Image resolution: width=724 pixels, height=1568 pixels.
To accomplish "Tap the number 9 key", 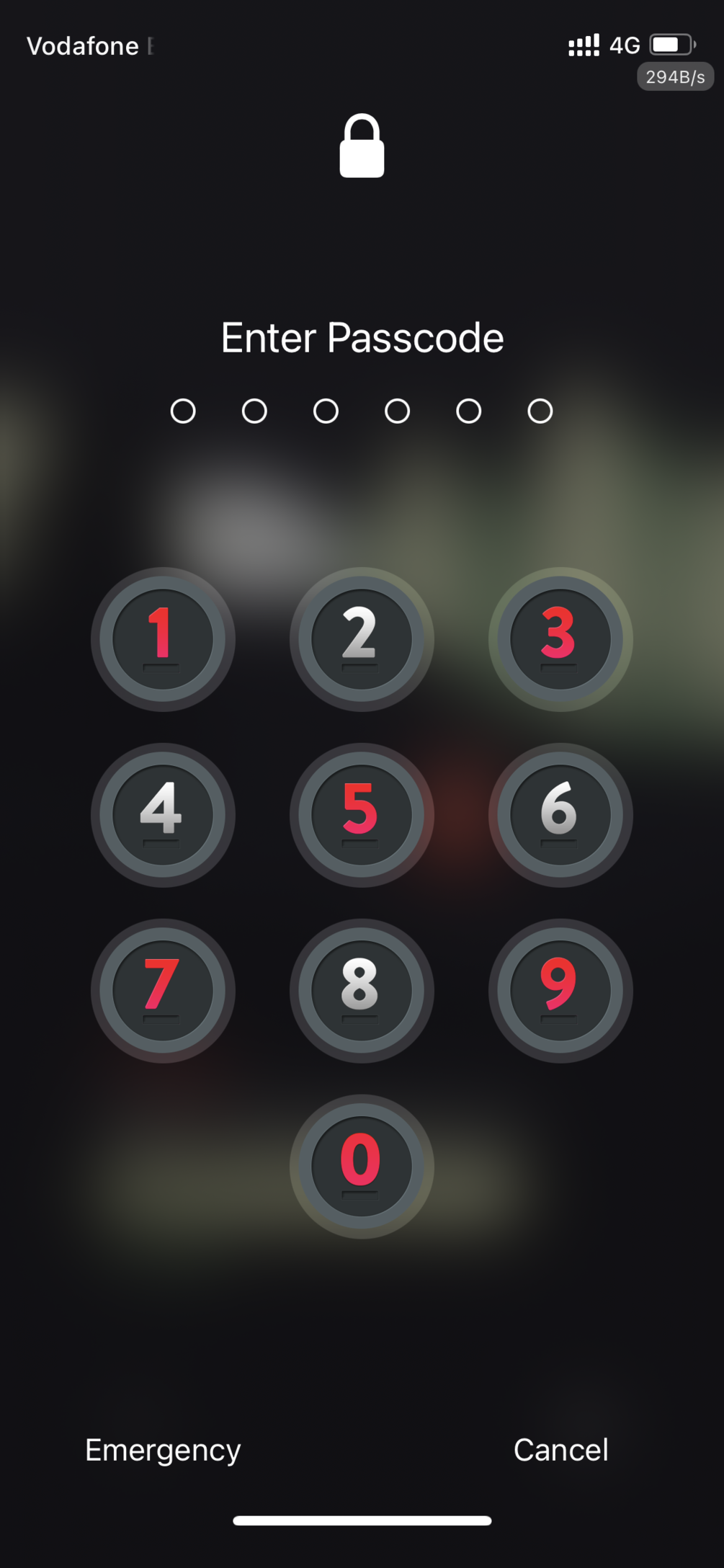I will tap(560, 991).
